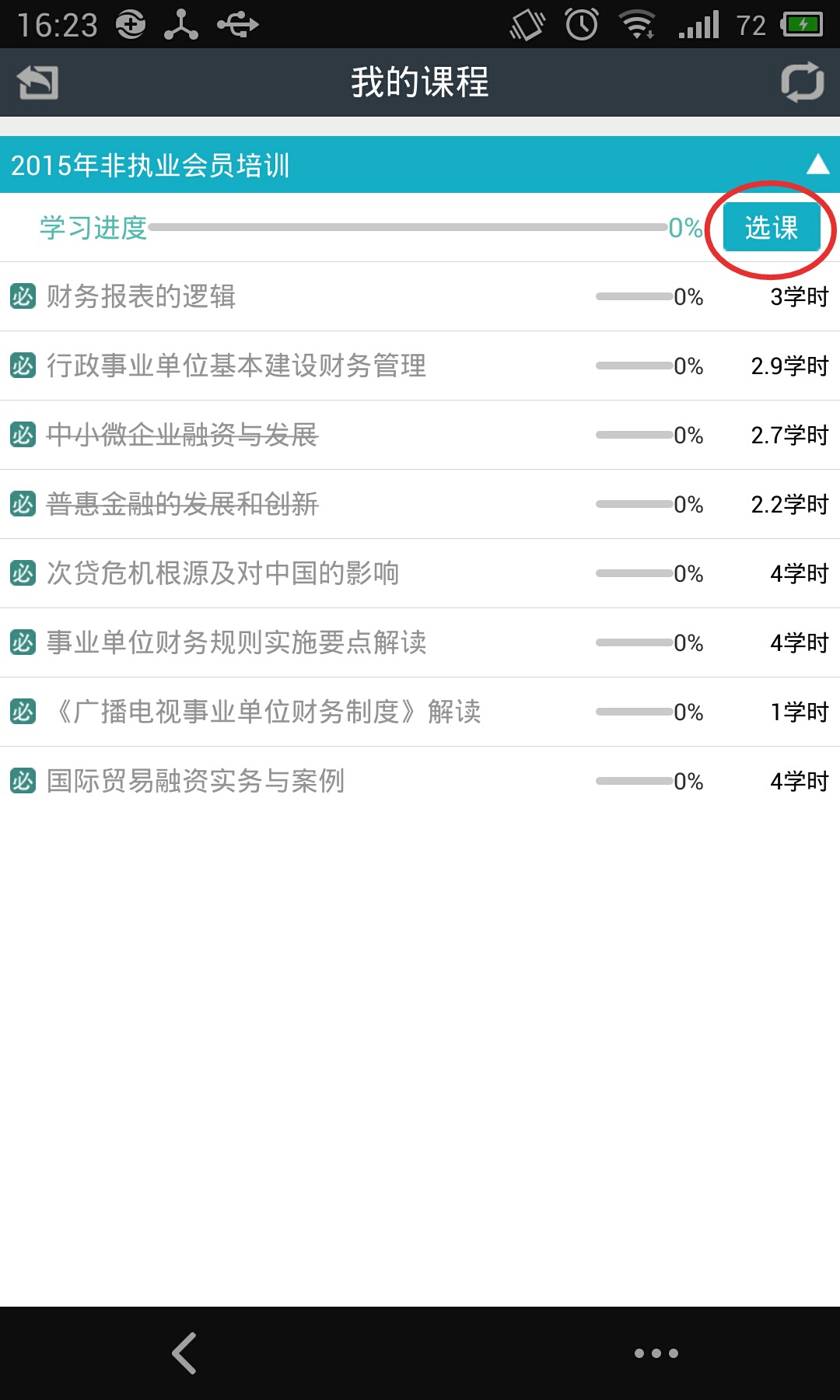
Task: Refresh the course list
Action: click(x=802, y=82)
